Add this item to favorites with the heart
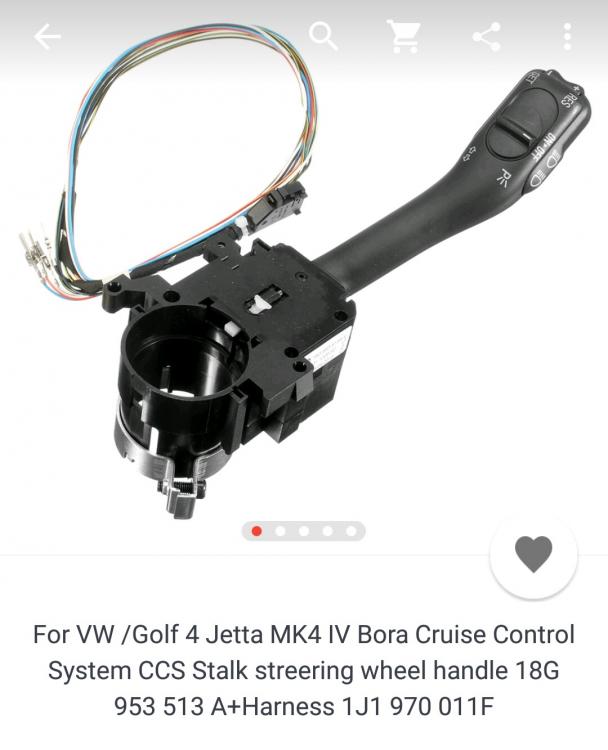The width and height of the screenshot is (608, 750). 533,554
